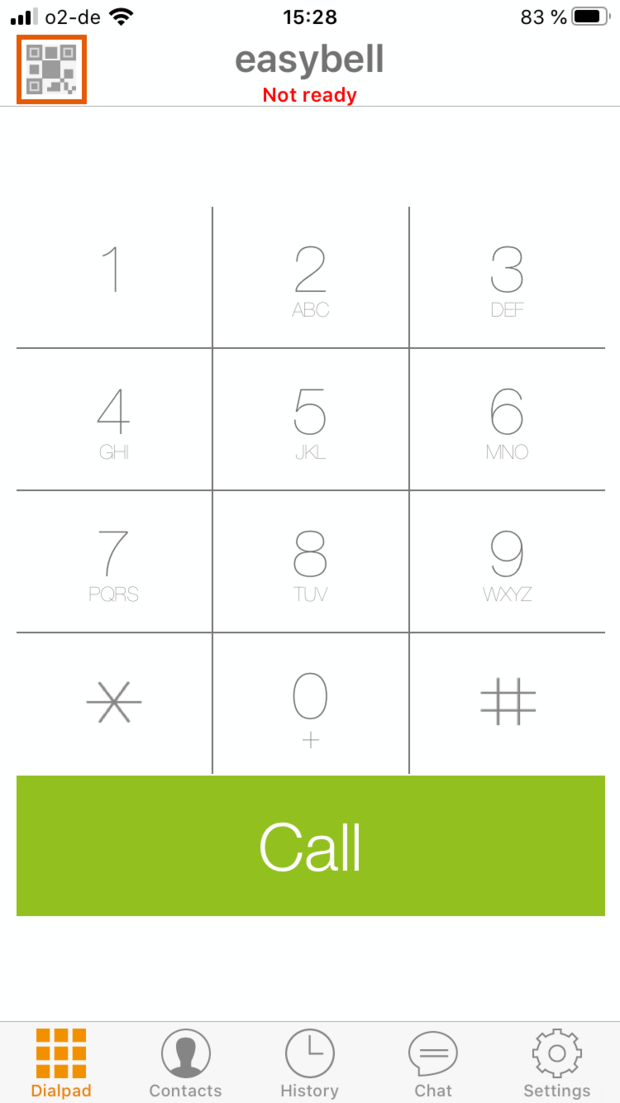Enter 5 on the keypad
Image resolution: width=620 pixels, height=1103 pixels.
pos(310,419)
